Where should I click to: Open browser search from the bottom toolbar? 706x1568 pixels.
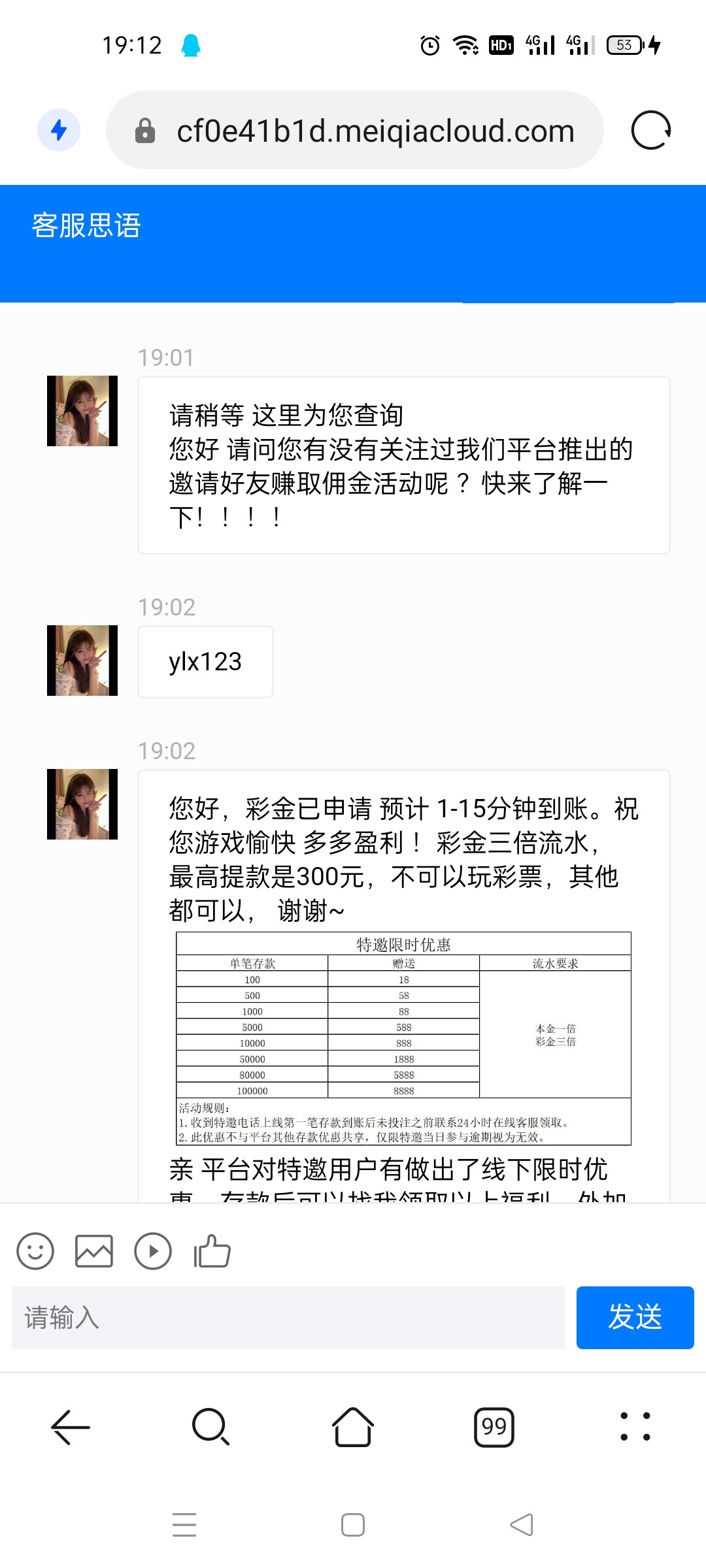pyautogui.click(x=211, y=1427)
